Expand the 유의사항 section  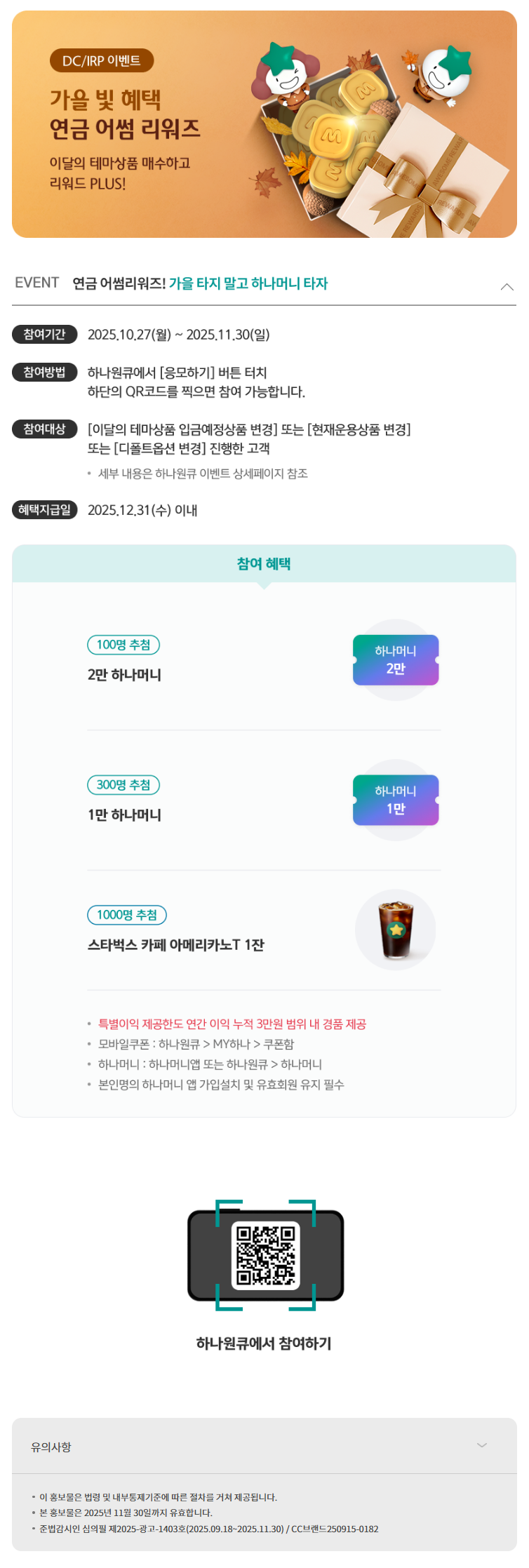pos(481,1445)
